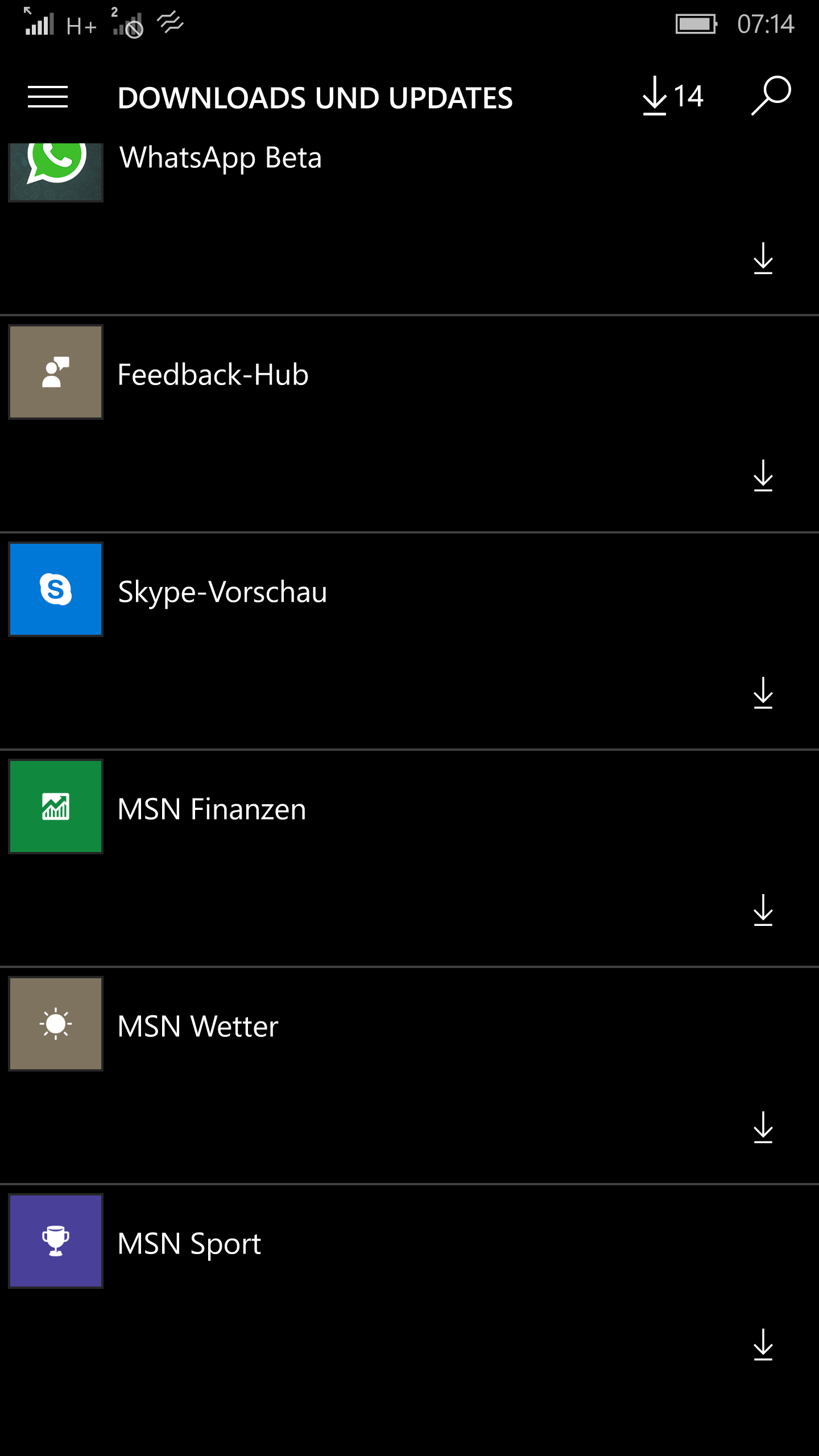Download the Feedback-Hub update
The image size is (819, 1456).
pos(763,476)
